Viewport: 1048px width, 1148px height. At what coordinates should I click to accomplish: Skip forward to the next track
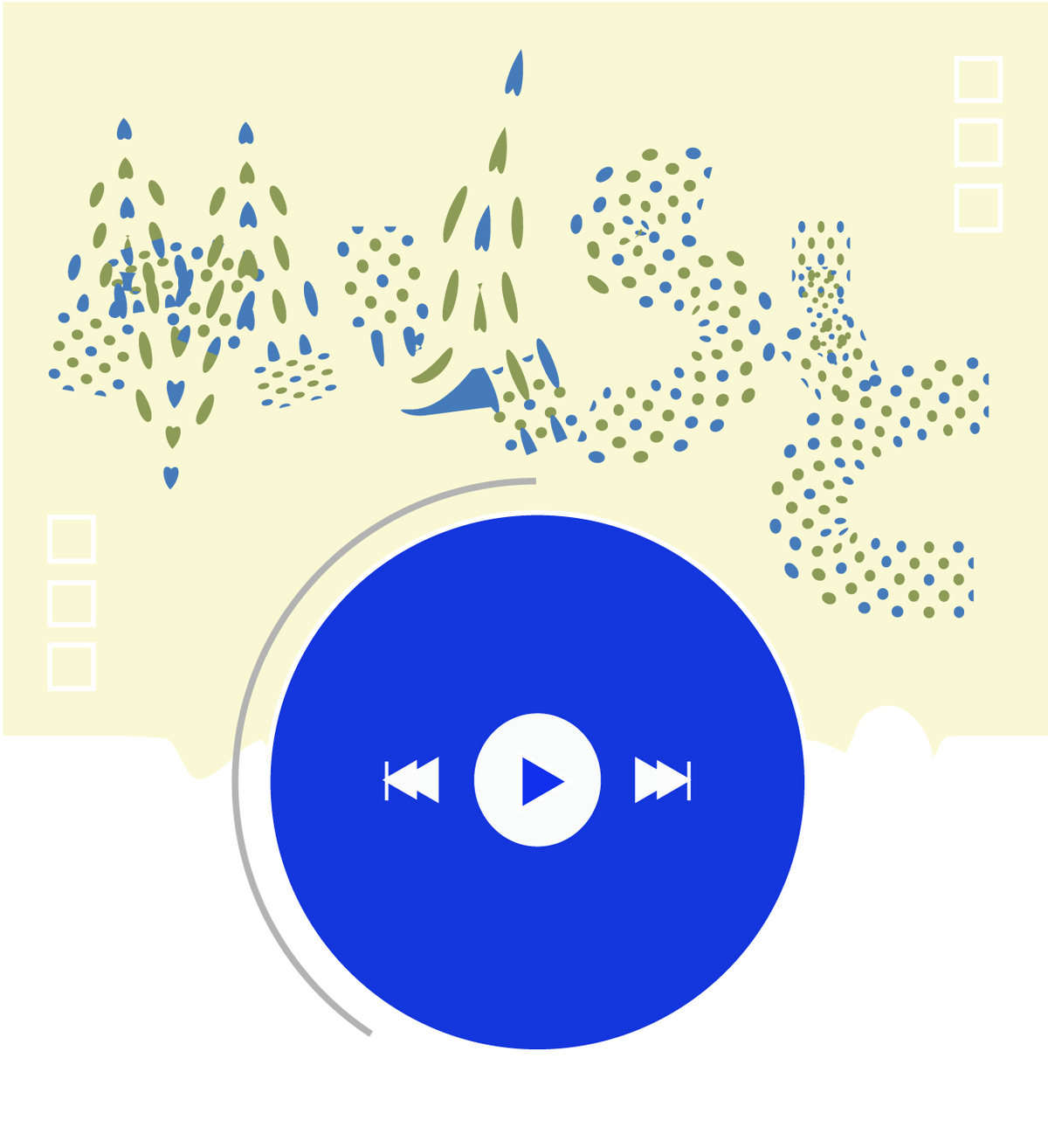point(663,780)
